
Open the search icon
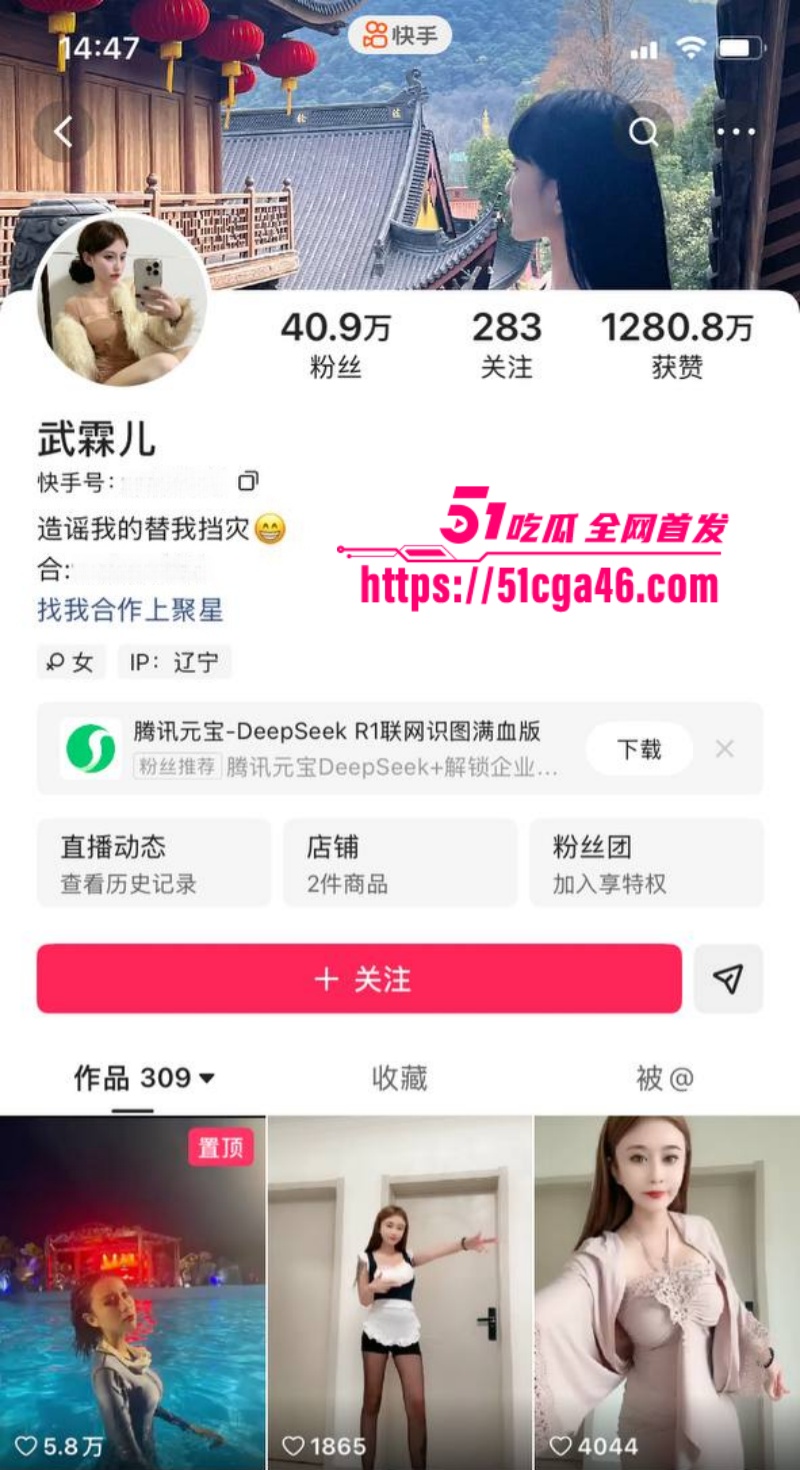(x=644, y=131)
